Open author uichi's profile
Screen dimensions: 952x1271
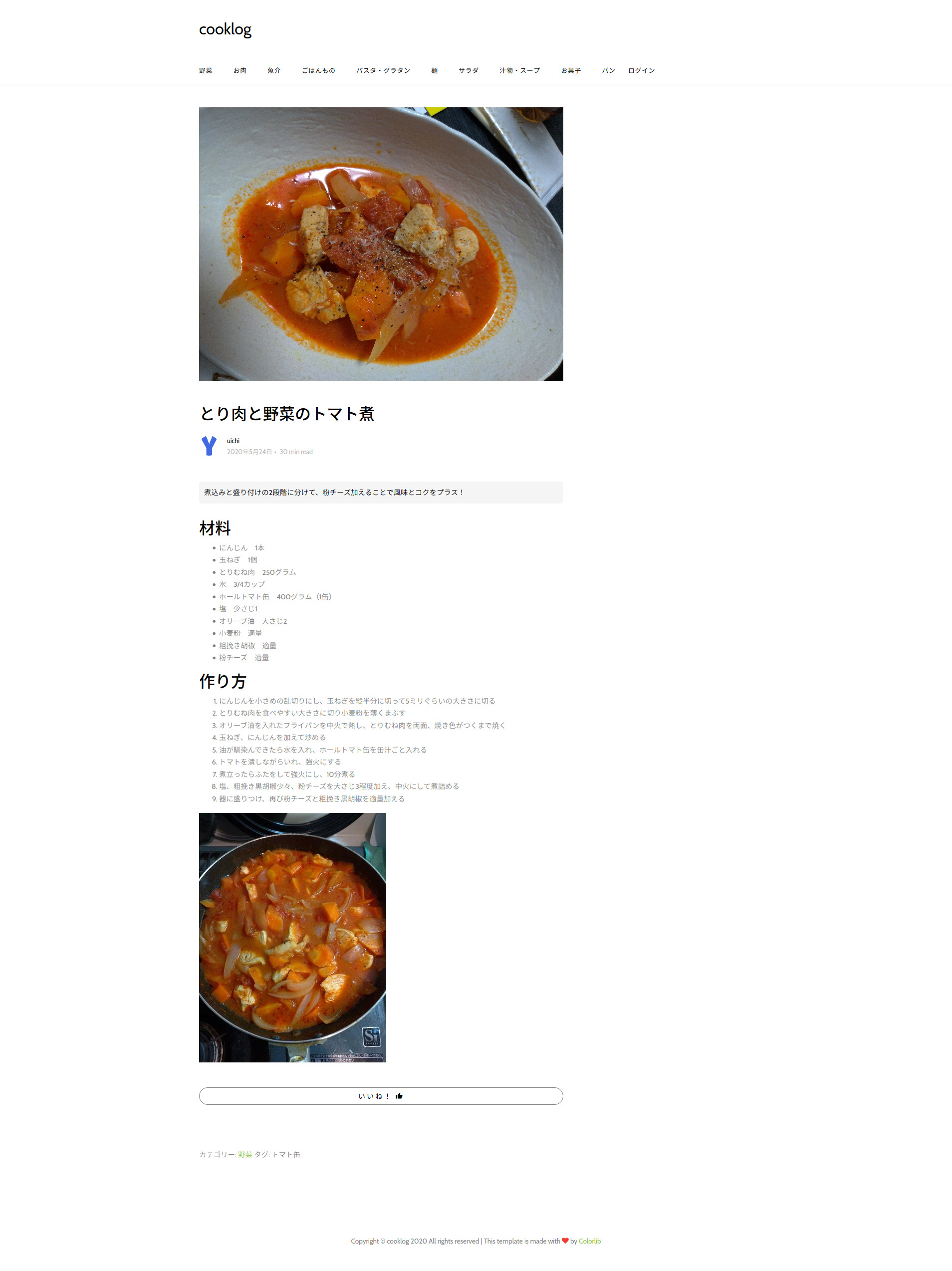click(233, 441)
